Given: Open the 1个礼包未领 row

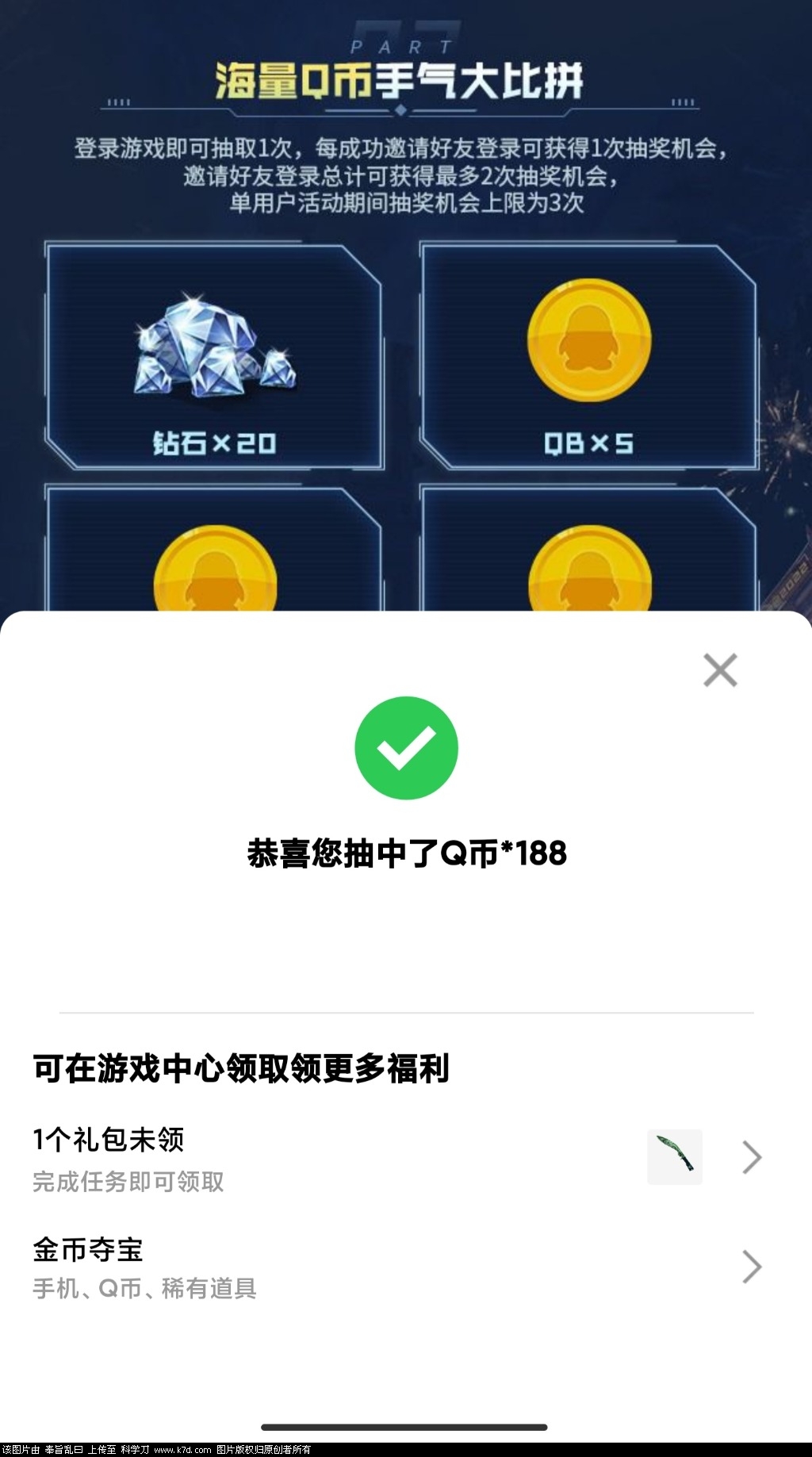Looking at the screenshot, I should click(396, 1158).
